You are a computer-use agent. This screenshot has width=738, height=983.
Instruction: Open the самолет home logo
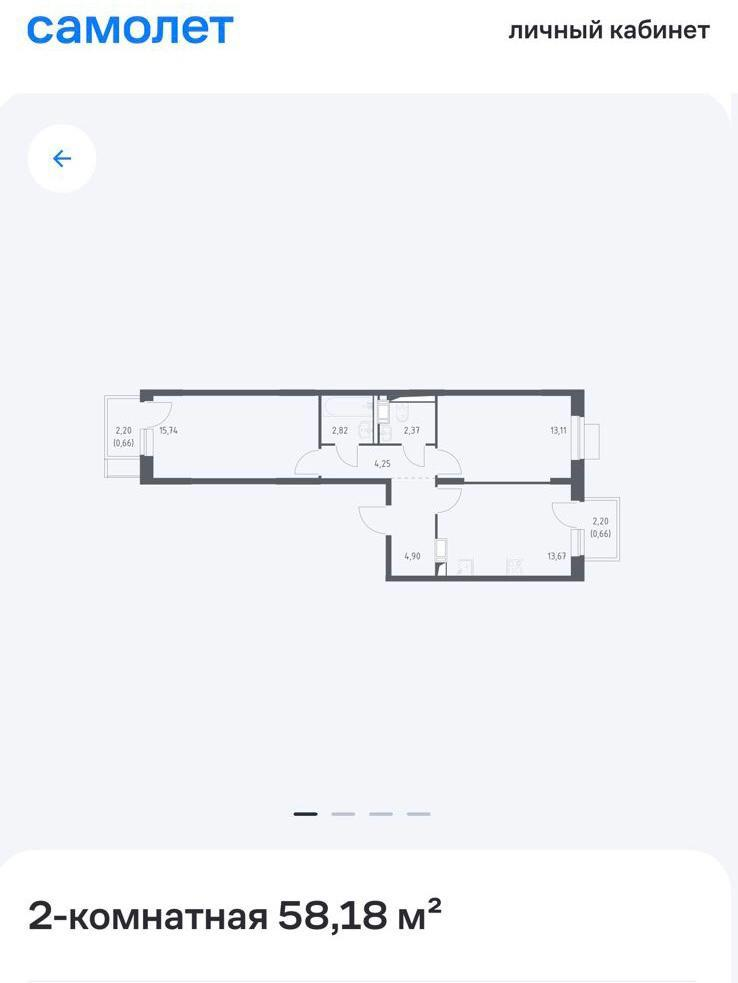130,28
